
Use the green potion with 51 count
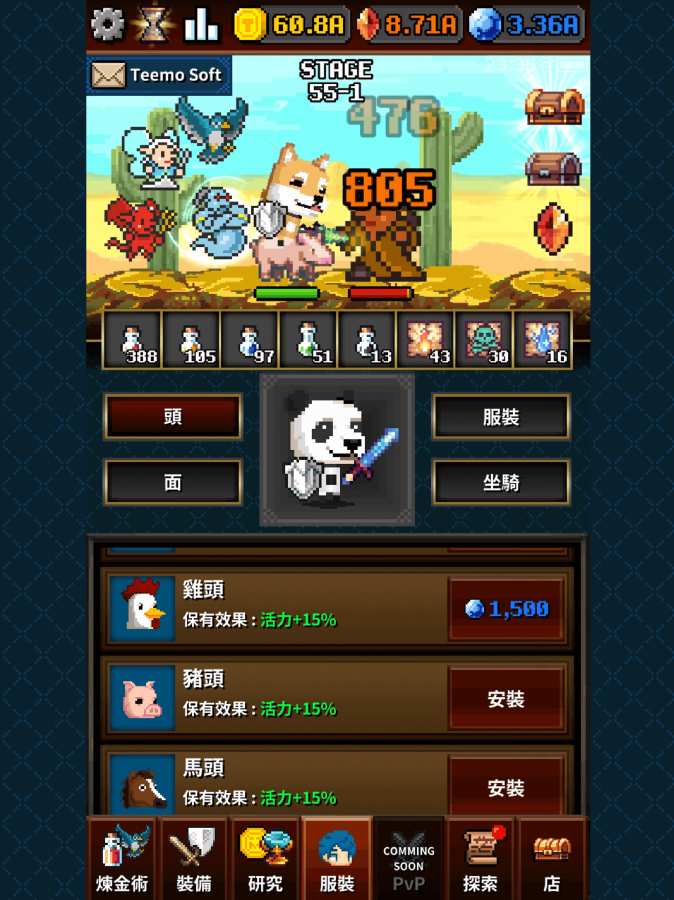[x=307, y=340]
